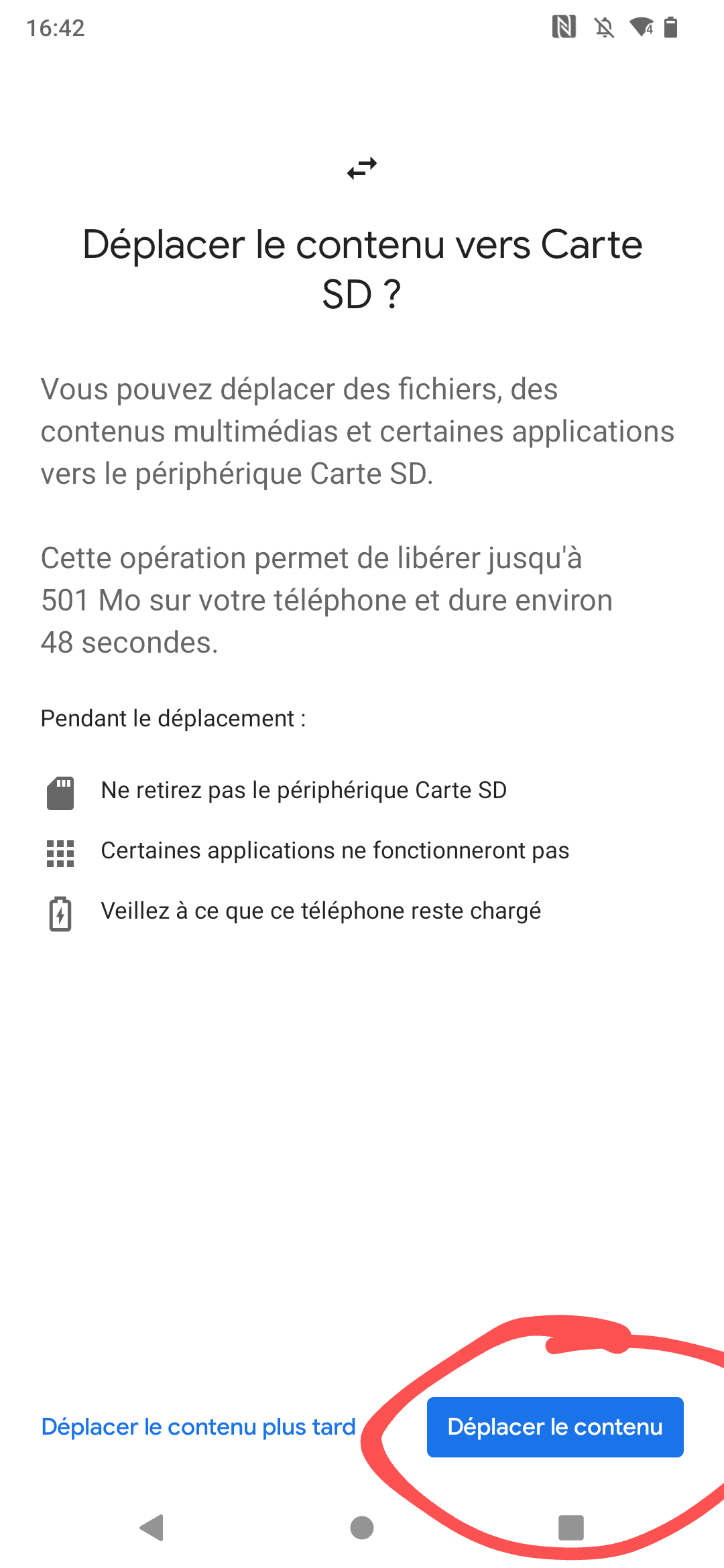Go back with the system back arrow

152,1528
